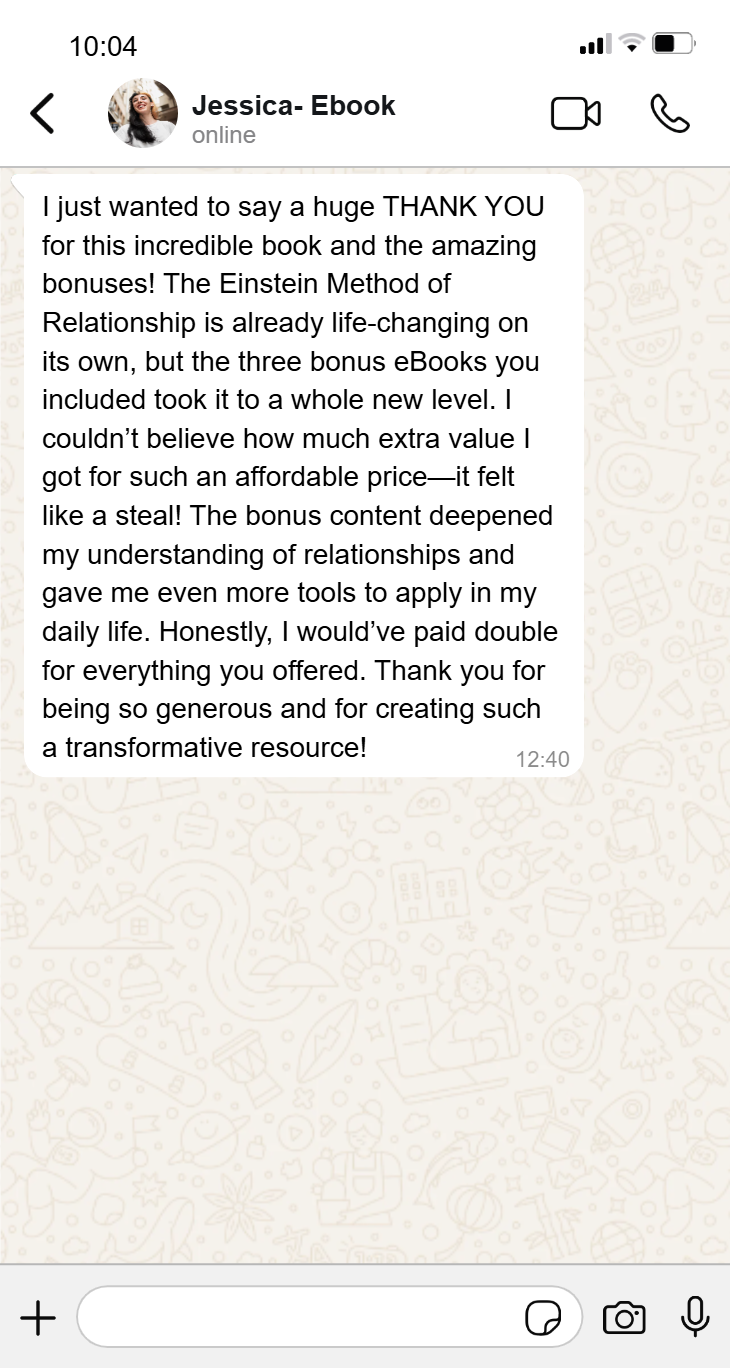
Task: Focus the message text field
Action: coord(300,1318)
